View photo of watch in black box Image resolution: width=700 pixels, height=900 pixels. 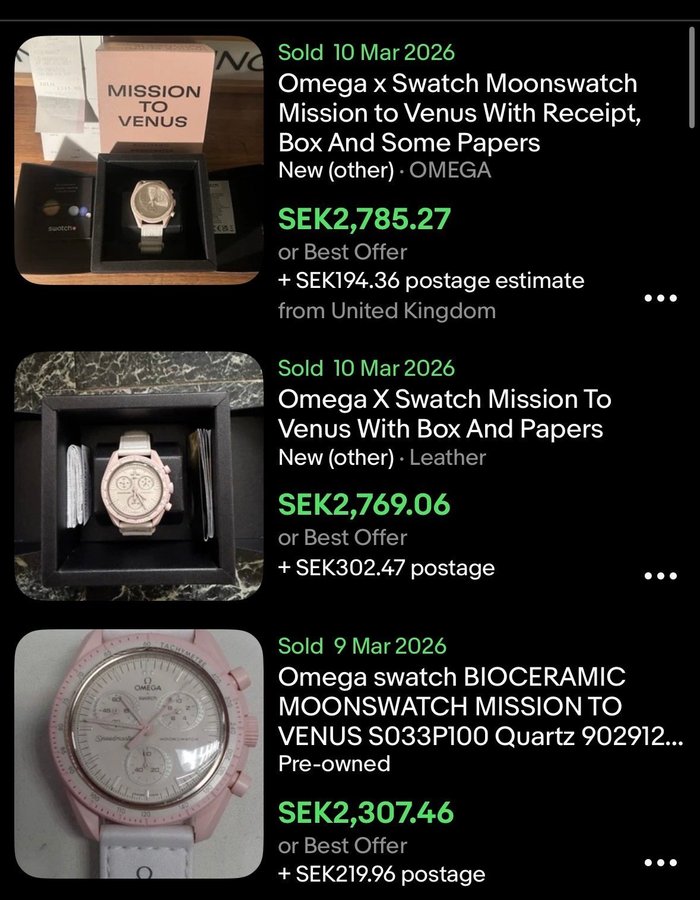pos(139,476)
